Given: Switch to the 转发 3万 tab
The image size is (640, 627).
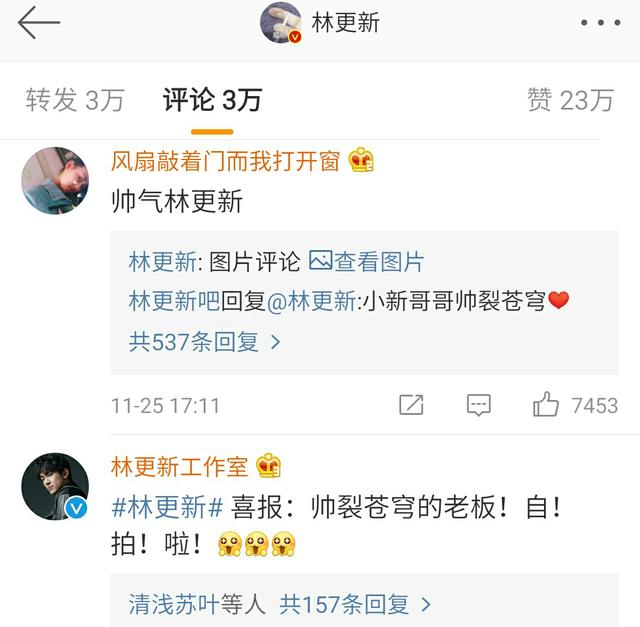Looking at the screenshot, I should point(75,100).
